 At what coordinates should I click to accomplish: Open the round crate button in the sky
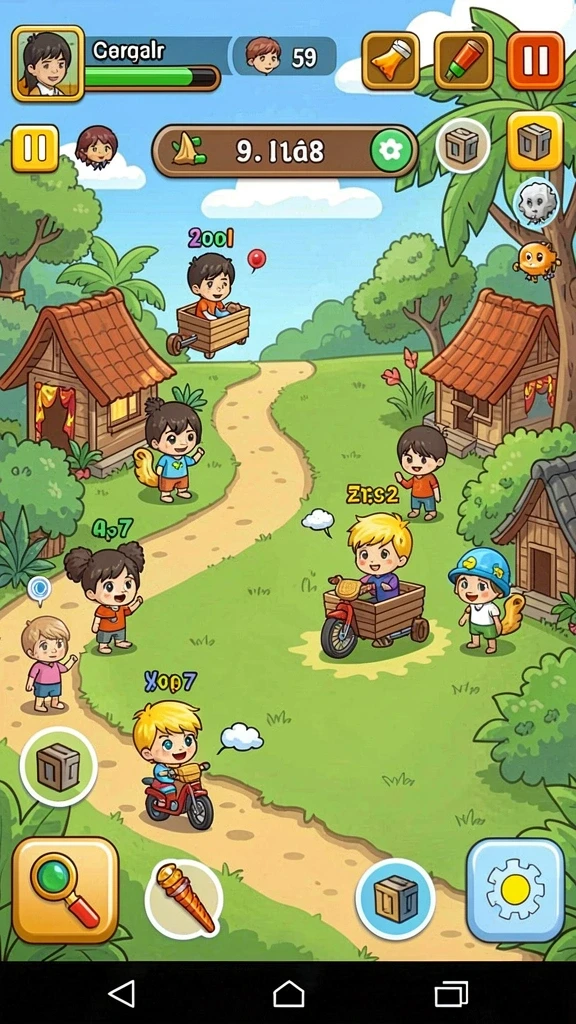pos(463,145)
